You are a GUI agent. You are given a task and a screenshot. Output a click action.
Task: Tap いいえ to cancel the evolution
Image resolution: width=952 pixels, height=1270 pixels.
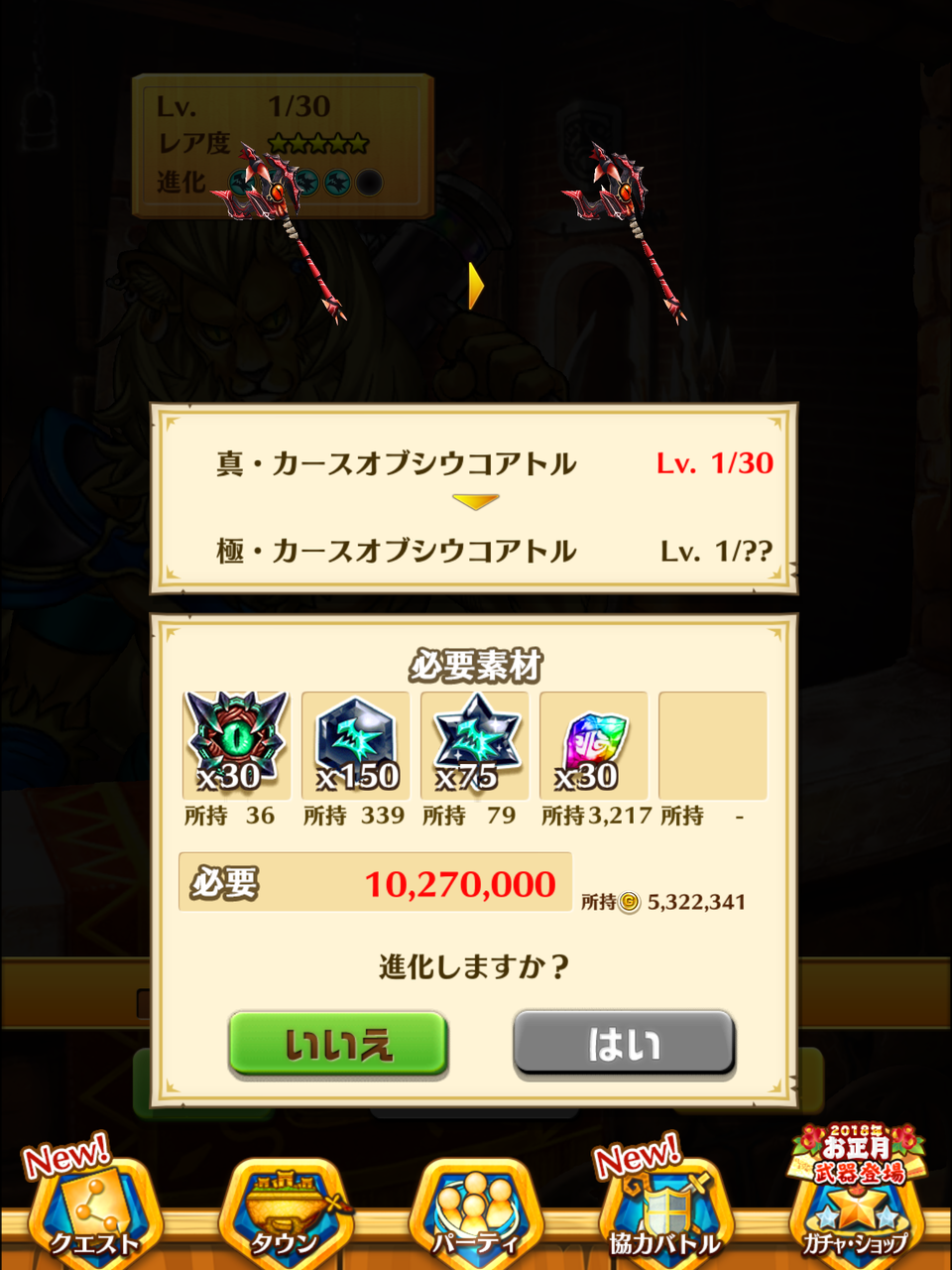(338, 1043)
